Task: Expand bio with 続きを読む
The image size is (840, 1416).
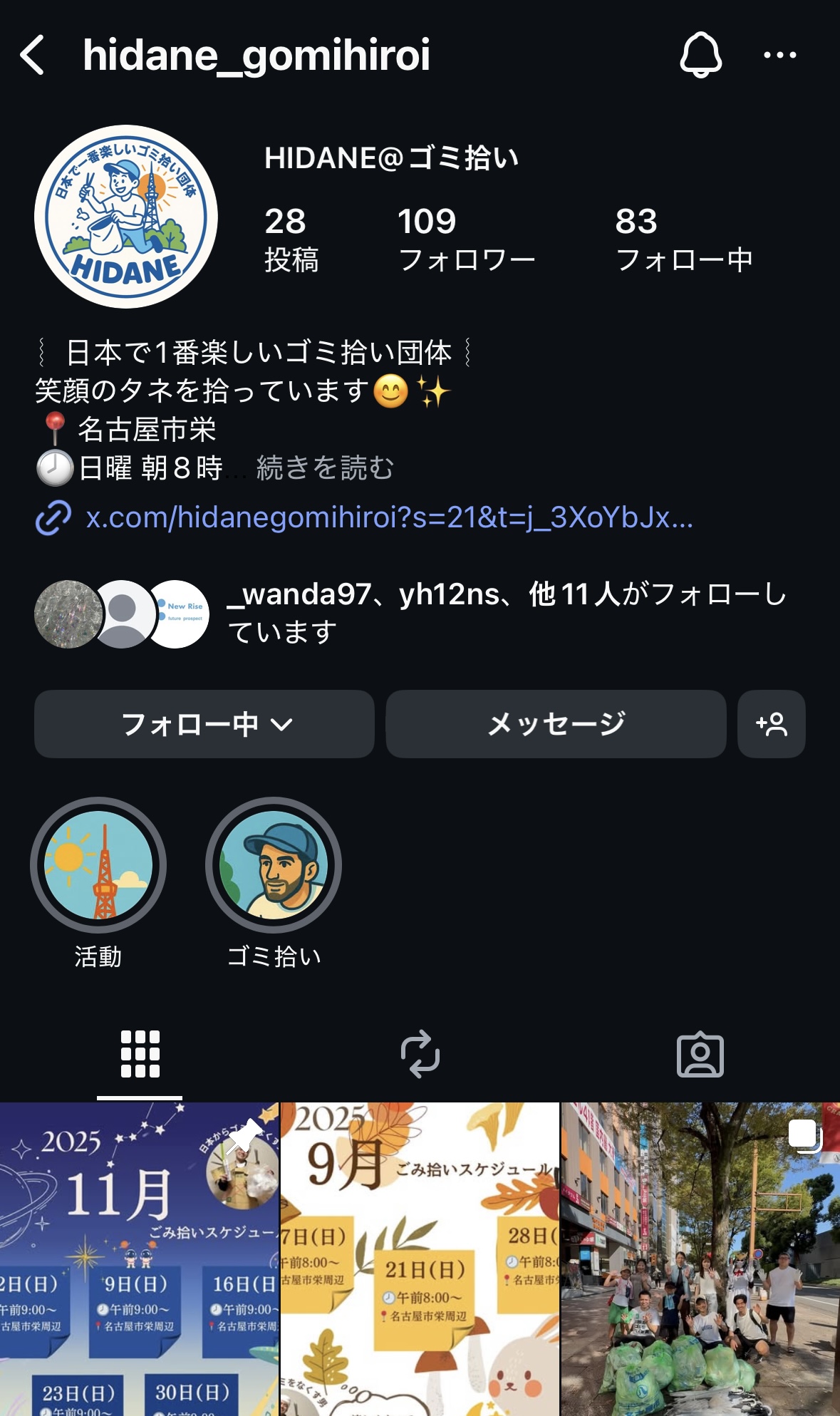Action: [x=325, y=468]
